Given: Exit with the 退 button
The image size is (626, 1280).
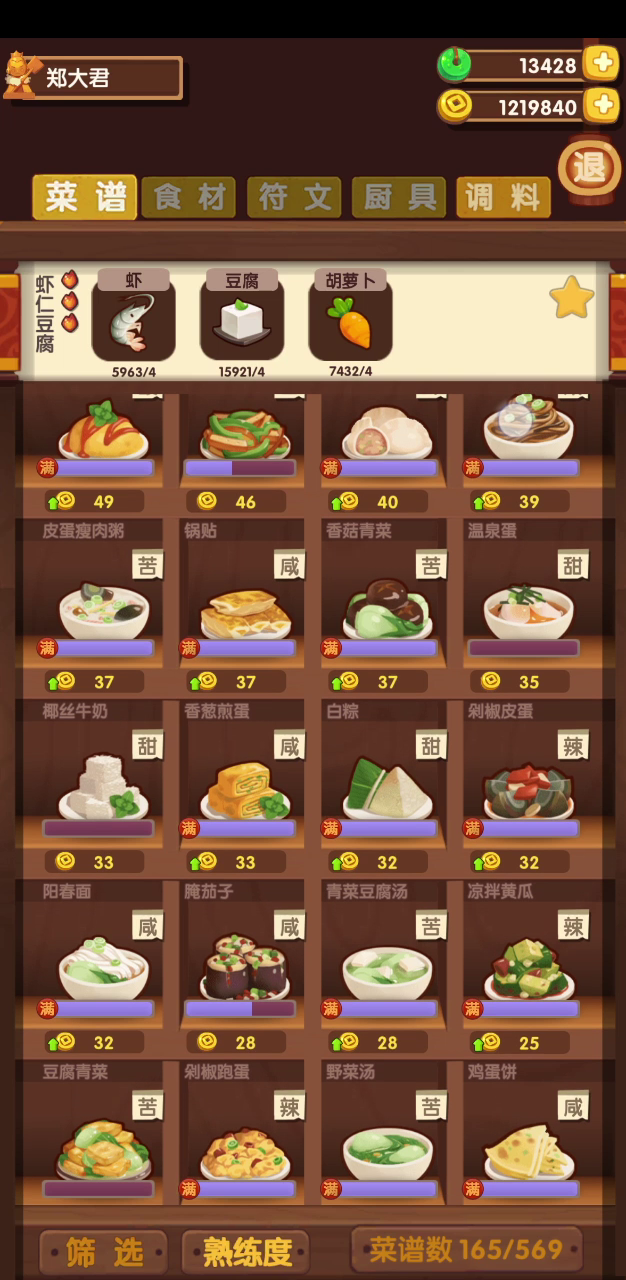Looking at the screenshot, I should click(589, 167).
